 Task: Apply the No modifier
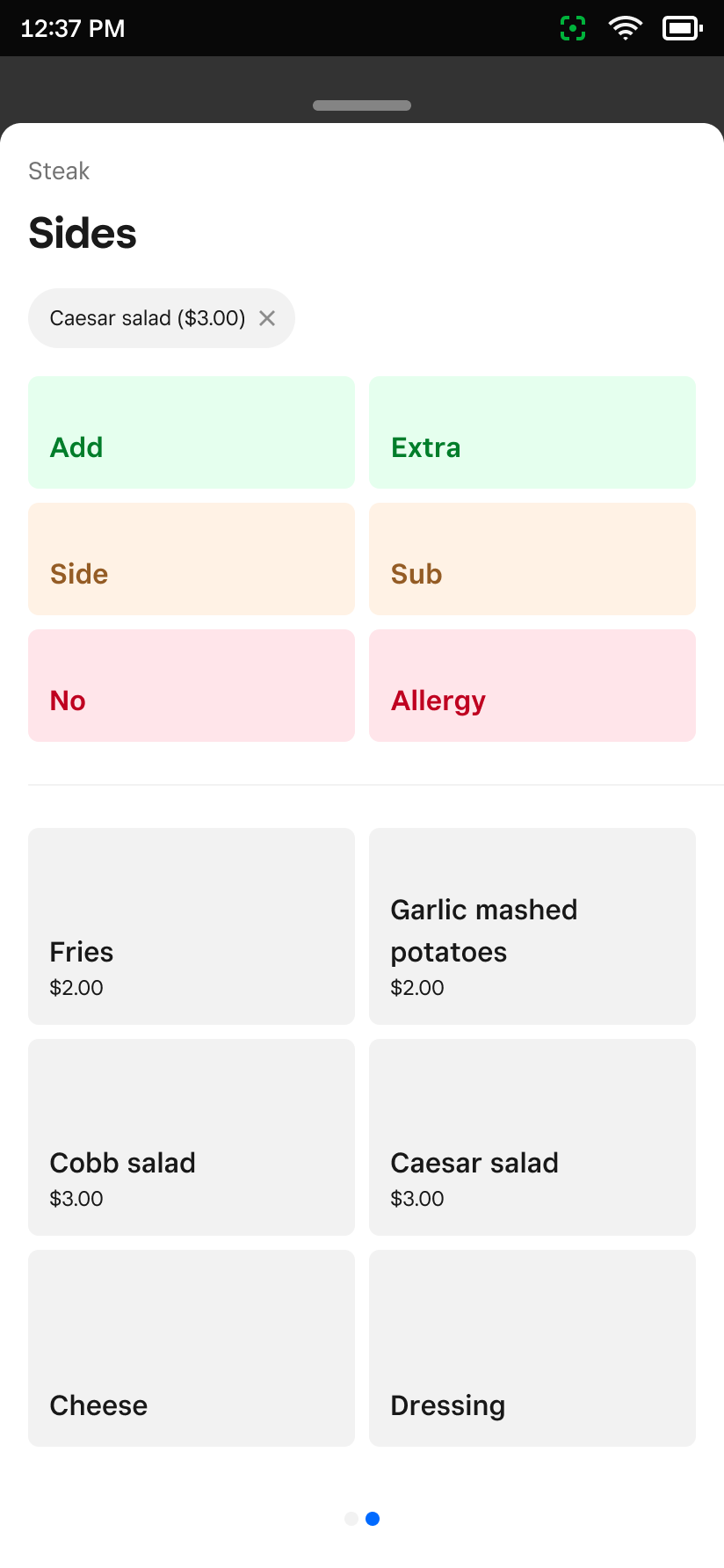[x=192, y=686]
